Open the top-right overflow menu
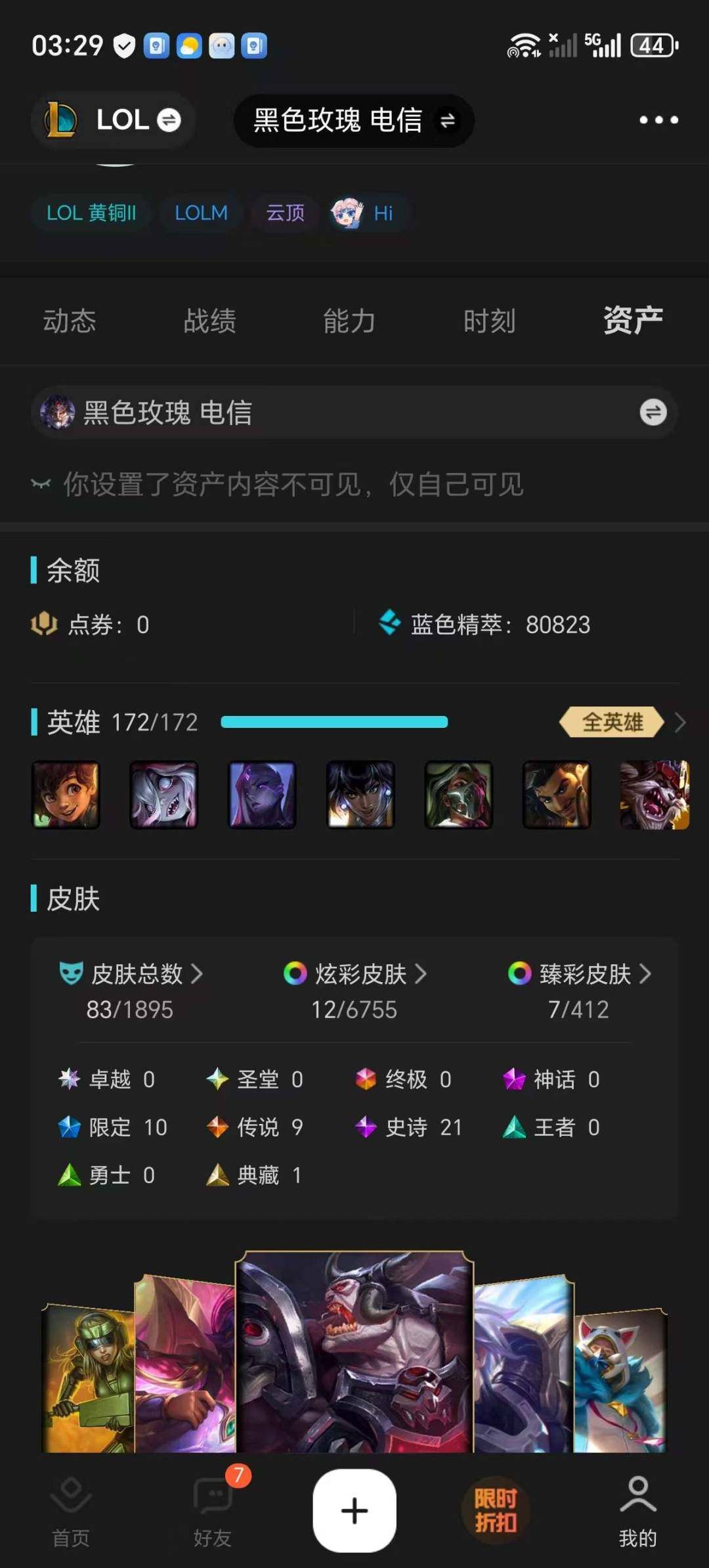The image size is (709, 1568). (658, 120)
